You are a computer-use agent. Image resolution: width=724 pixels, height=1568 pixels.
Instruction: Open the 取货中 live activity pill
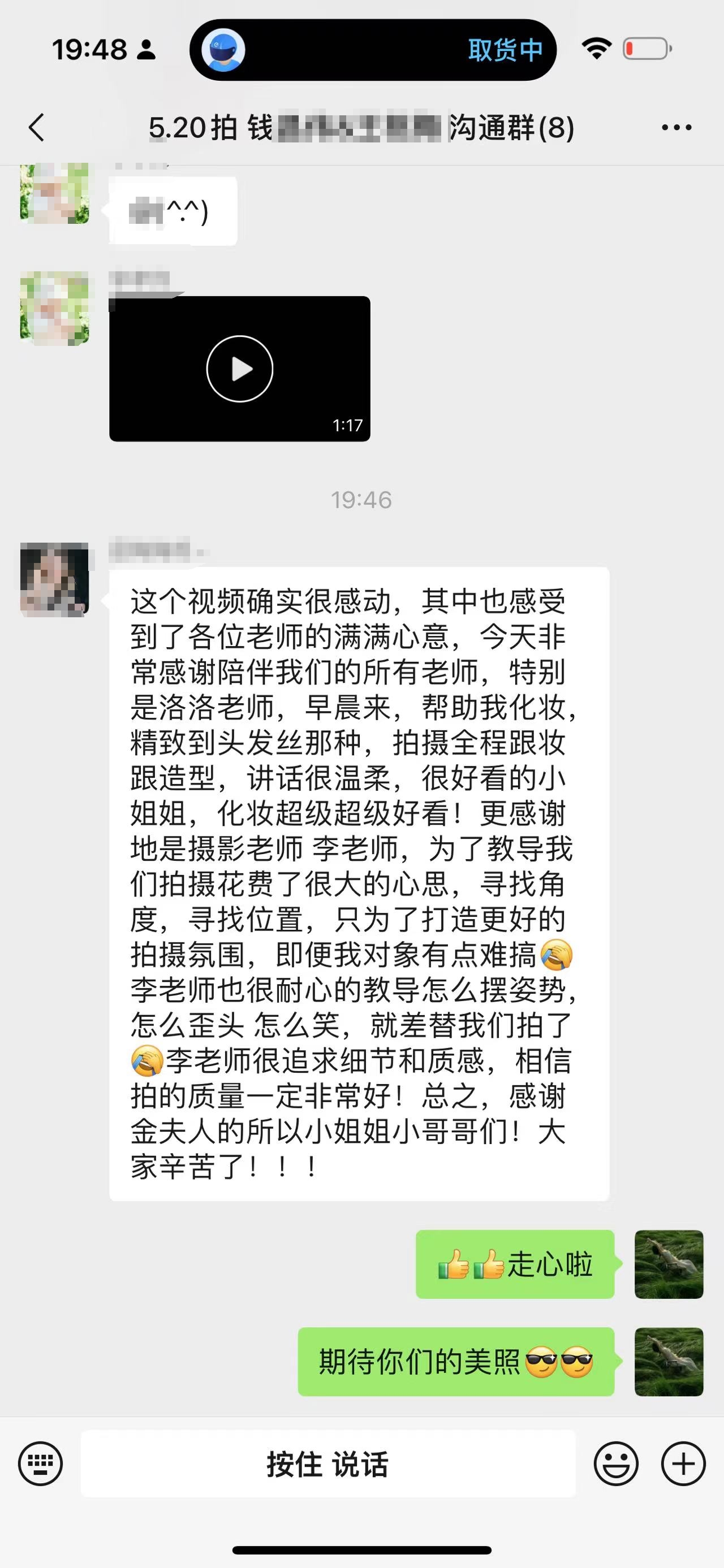(x=373, y=49)
